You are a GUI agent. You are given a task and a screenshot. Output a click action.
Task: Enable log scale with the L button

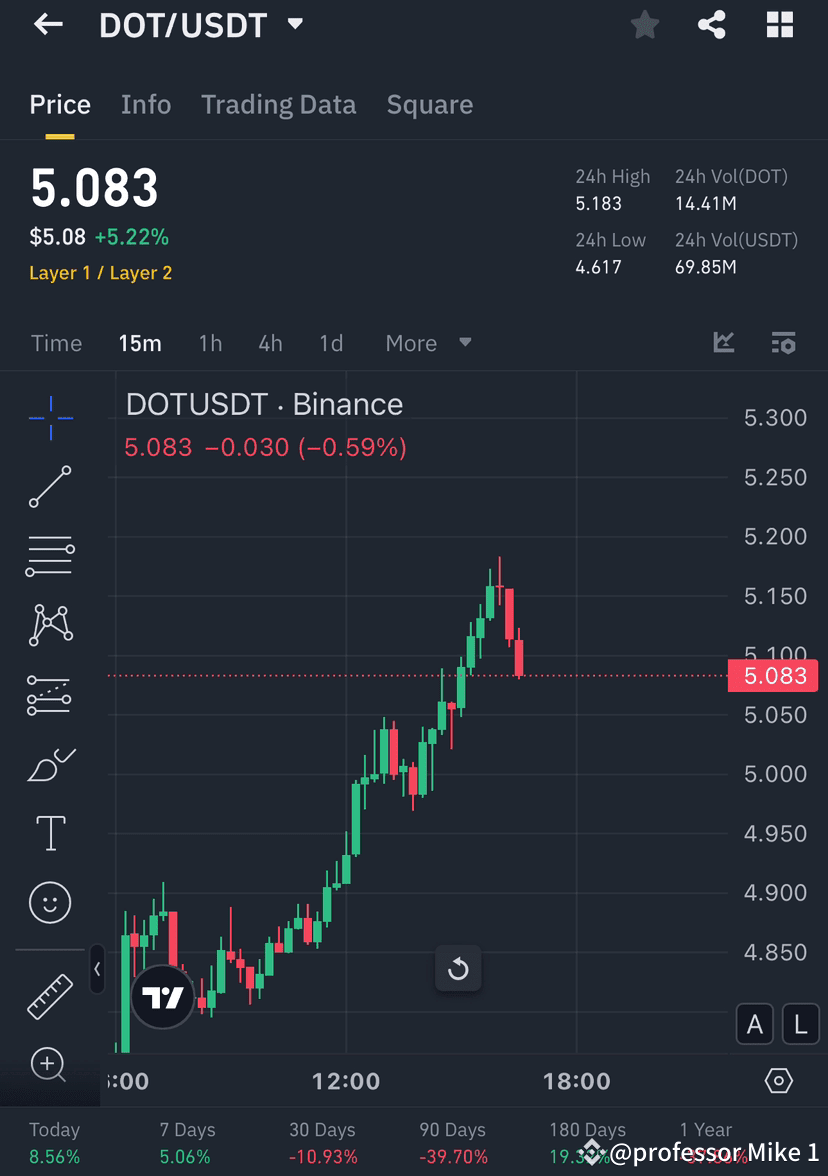tap(799, 1023)
